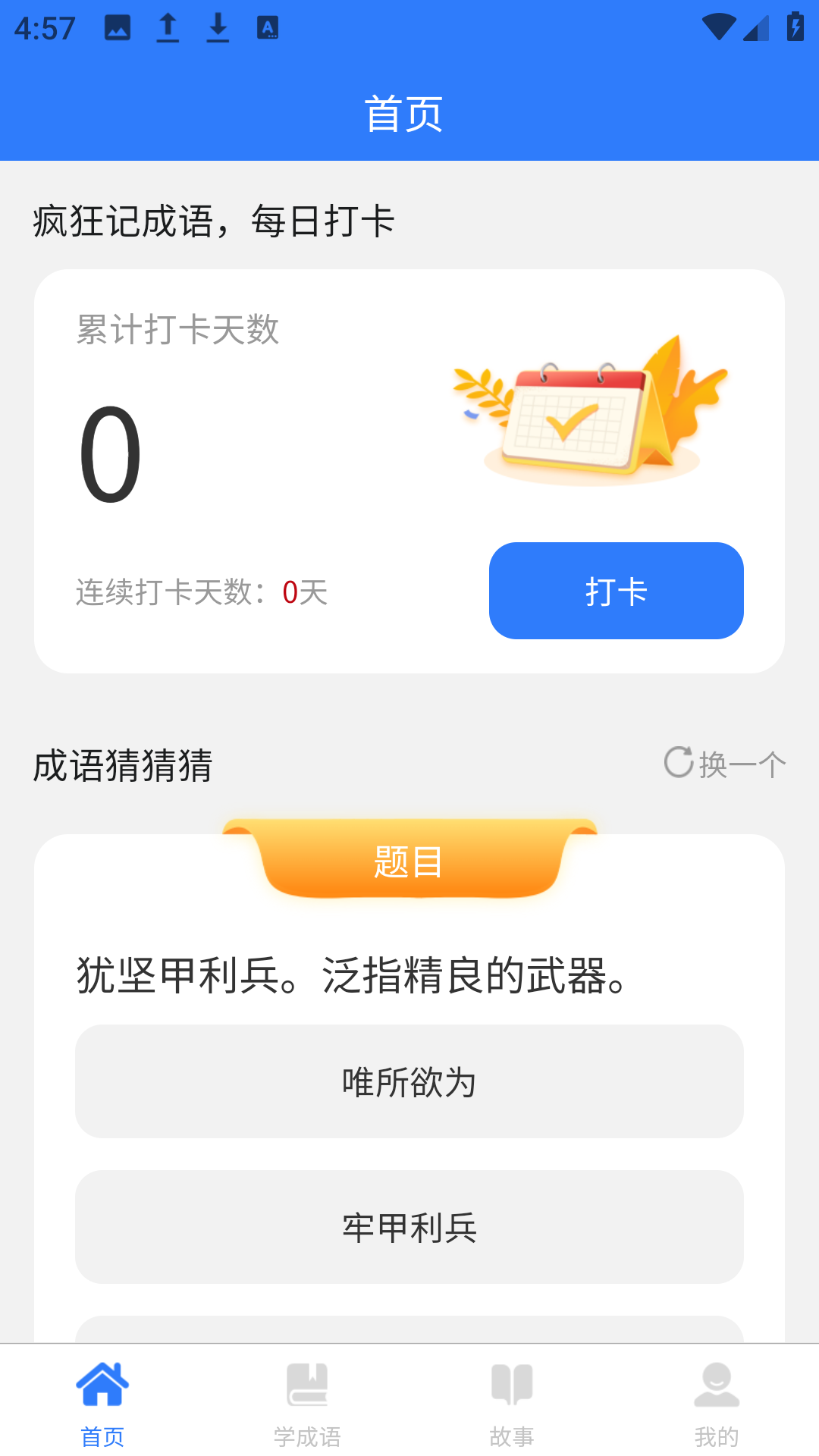Tap the refresh icon next to 换一个

point(679,764)
